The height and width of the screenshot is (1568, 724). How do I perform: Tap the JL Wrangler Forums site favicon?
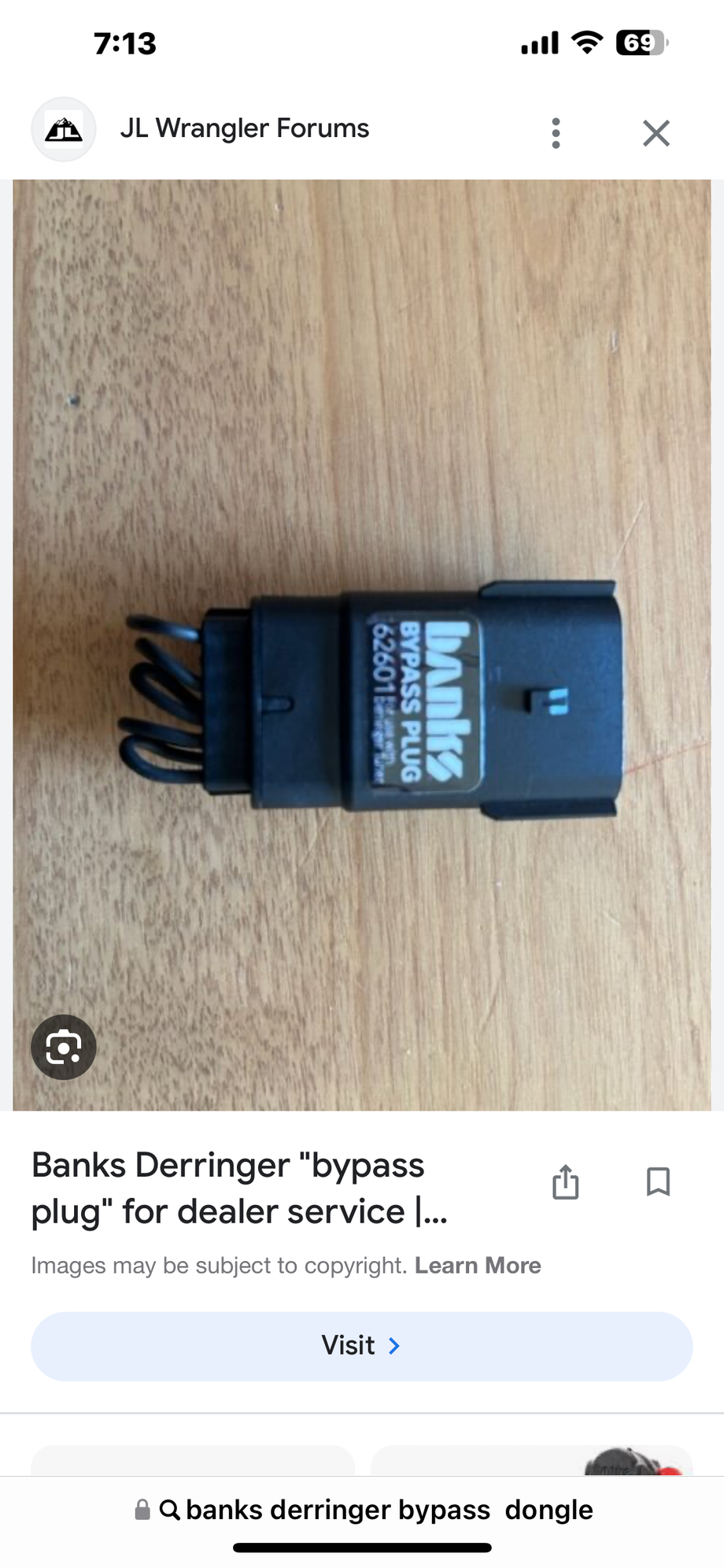coord(63,129)
